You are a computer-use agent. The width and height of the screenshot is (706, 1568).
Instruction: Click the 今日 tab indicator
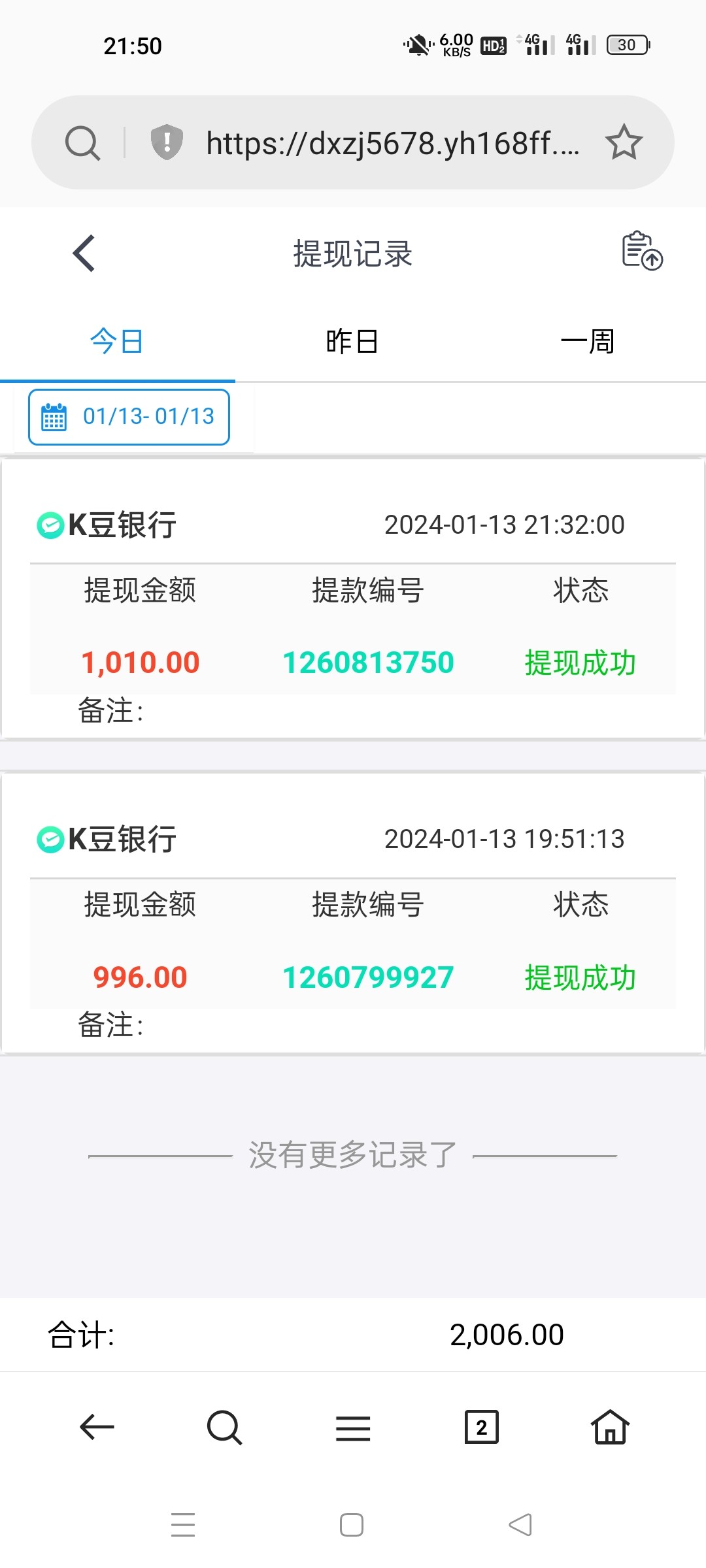(x=116, y=340)
